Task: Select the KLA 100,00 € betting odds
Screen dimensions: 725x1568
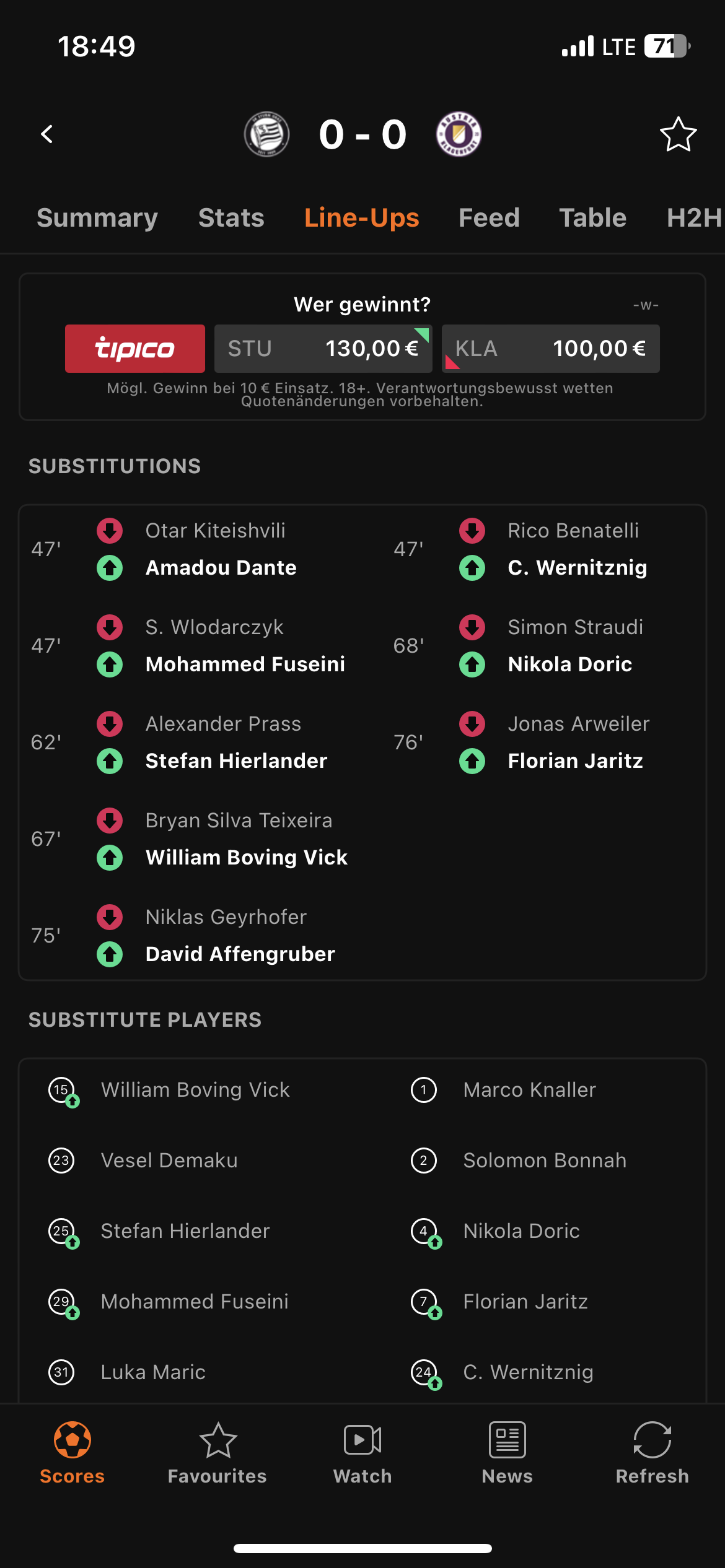Action: 551,349
